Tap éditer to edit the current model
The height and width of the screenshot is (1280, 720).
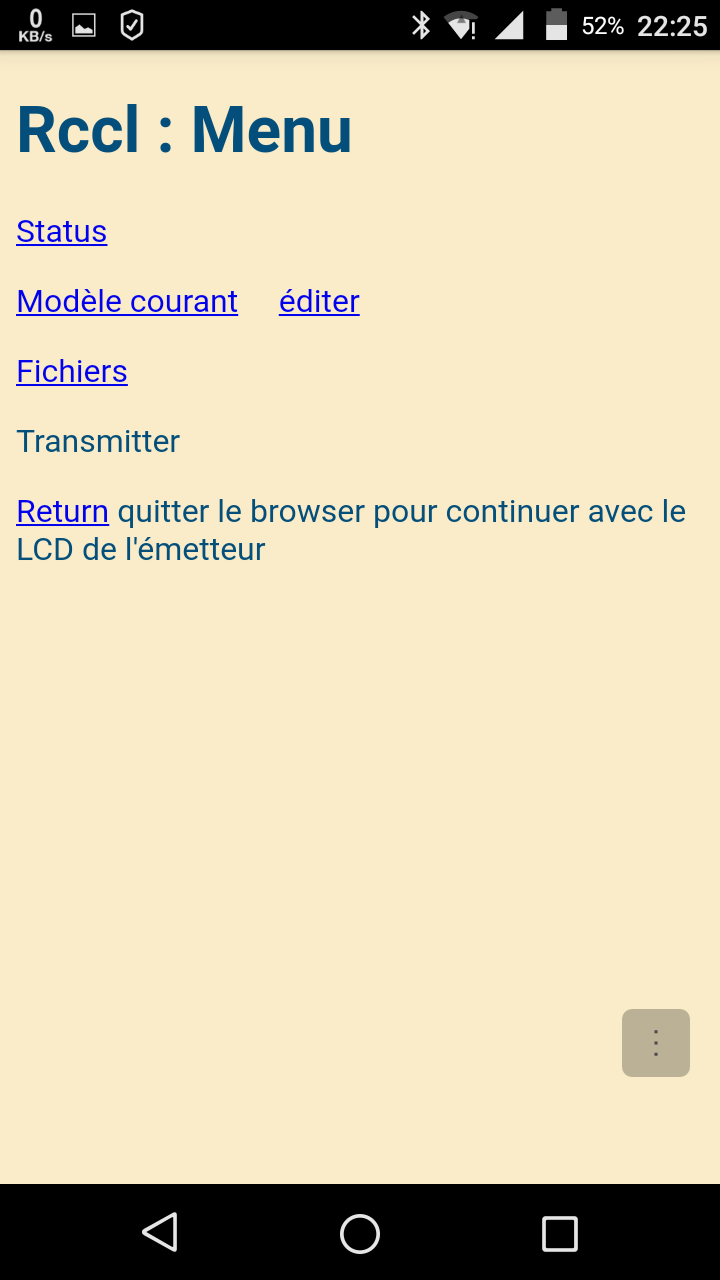tap(319, 302)
